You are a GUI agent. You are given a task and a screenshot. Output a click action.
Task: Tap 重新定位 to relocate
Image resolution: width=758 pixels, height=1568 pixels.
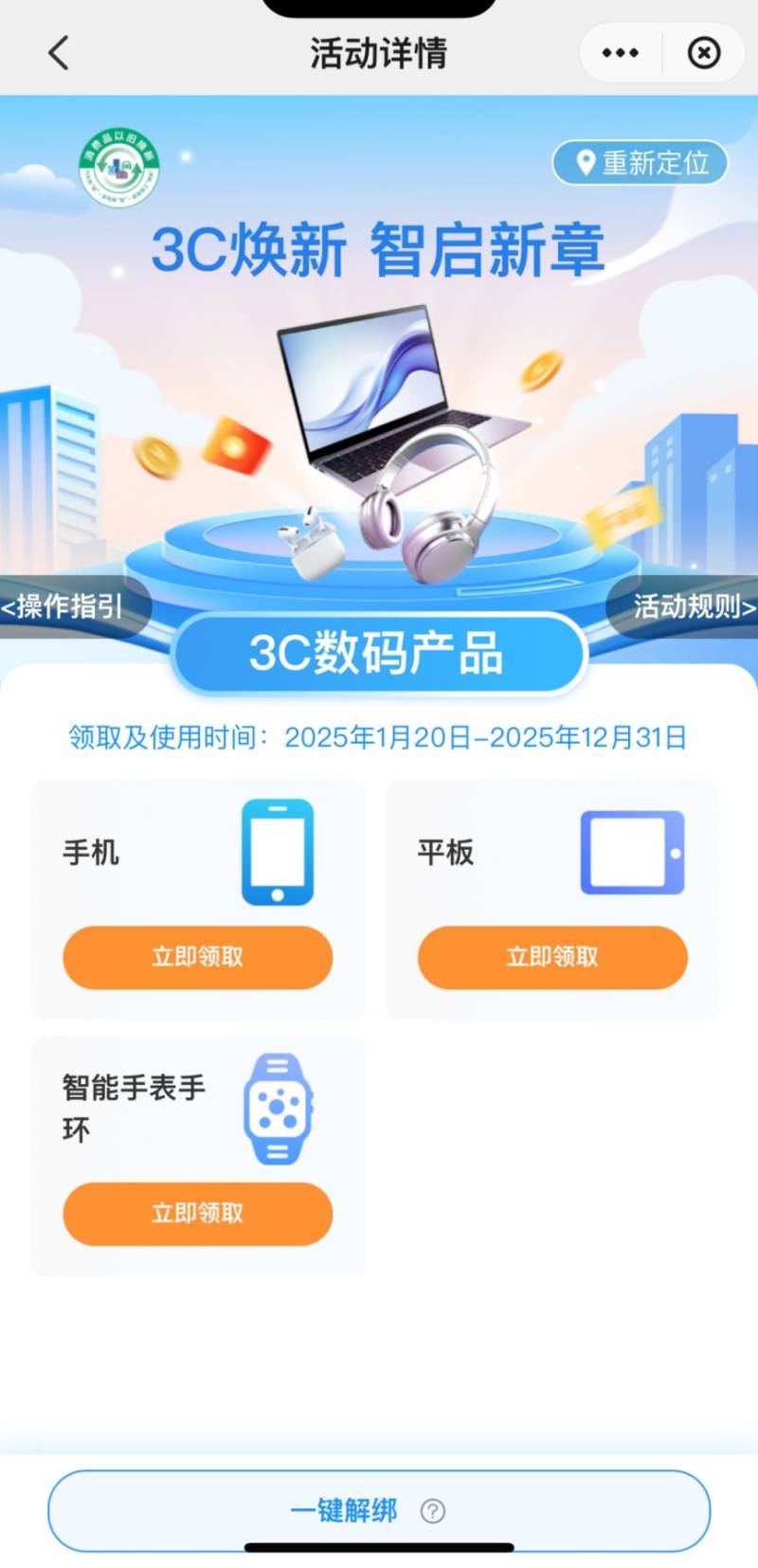coord(641,163)
